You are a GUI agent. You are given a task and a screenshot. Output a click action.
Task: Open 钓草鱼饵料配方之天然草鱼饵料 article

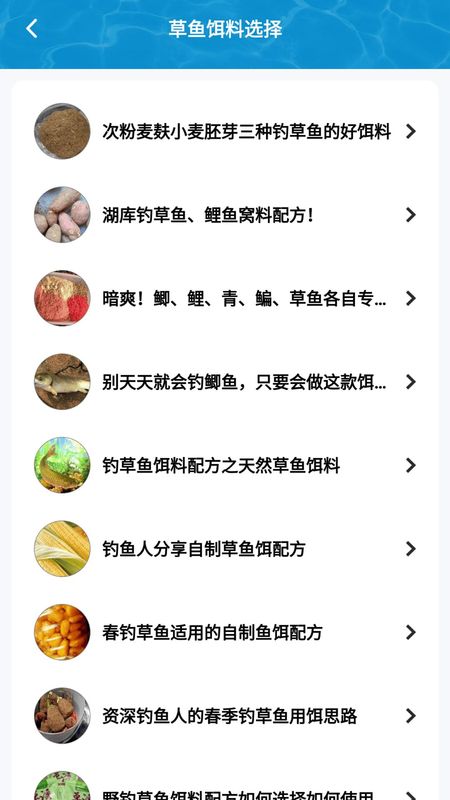pyautogui.click(x=225, y=465)
